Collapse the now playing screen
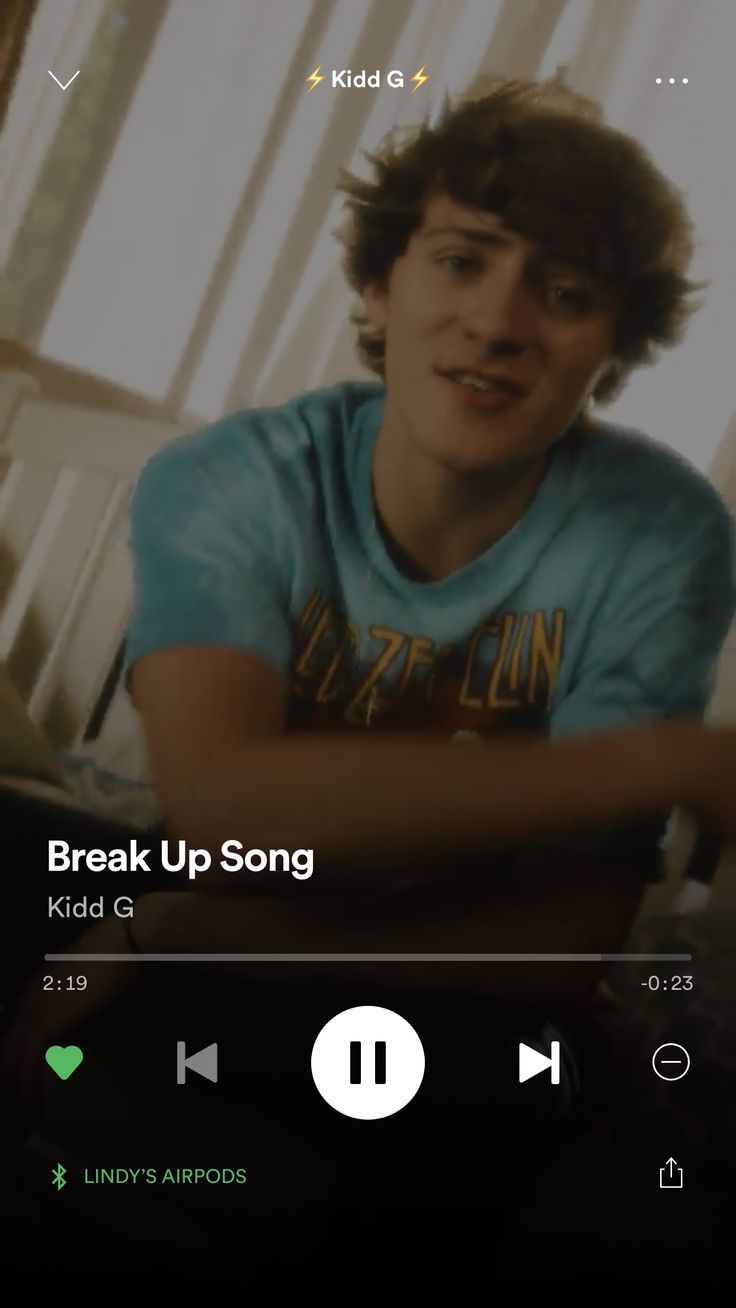 click(64, 80)
